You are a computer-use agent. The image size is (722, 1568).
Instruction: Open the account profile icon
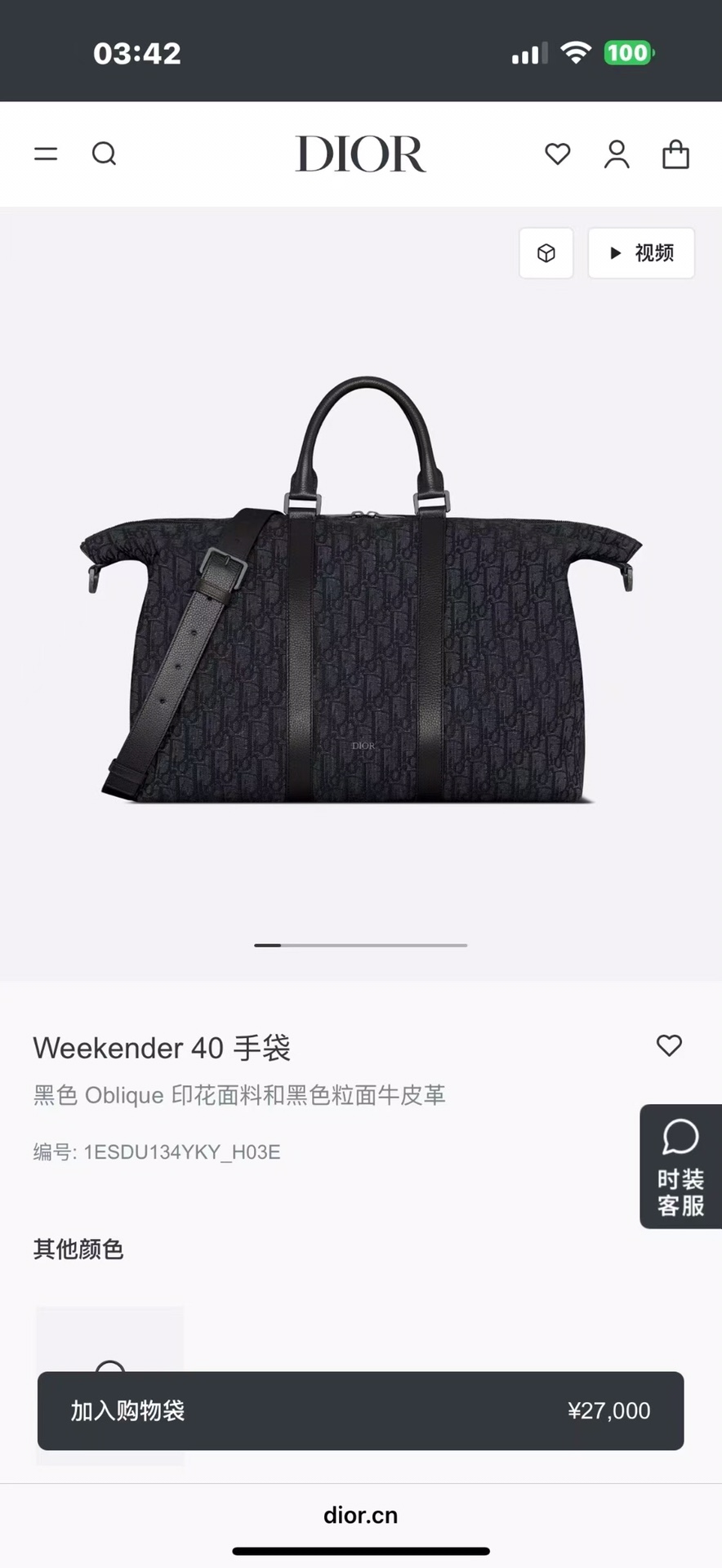pos(617,154)
